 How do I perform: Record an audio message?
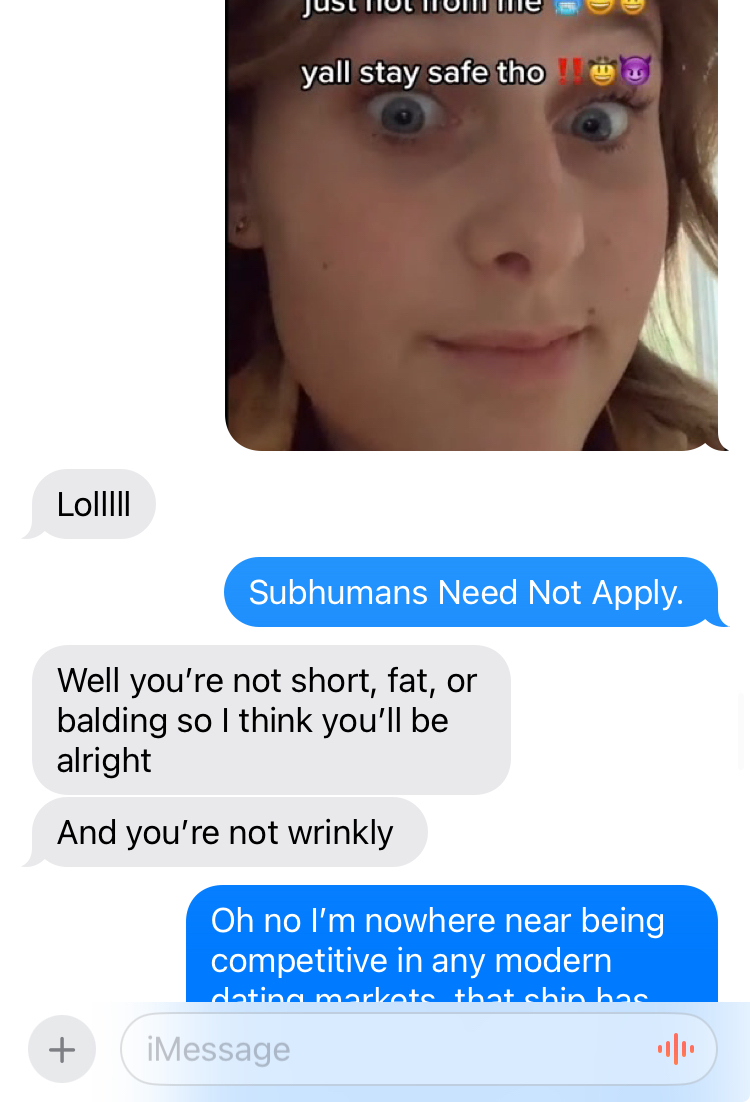click(x=675, y=1049)
